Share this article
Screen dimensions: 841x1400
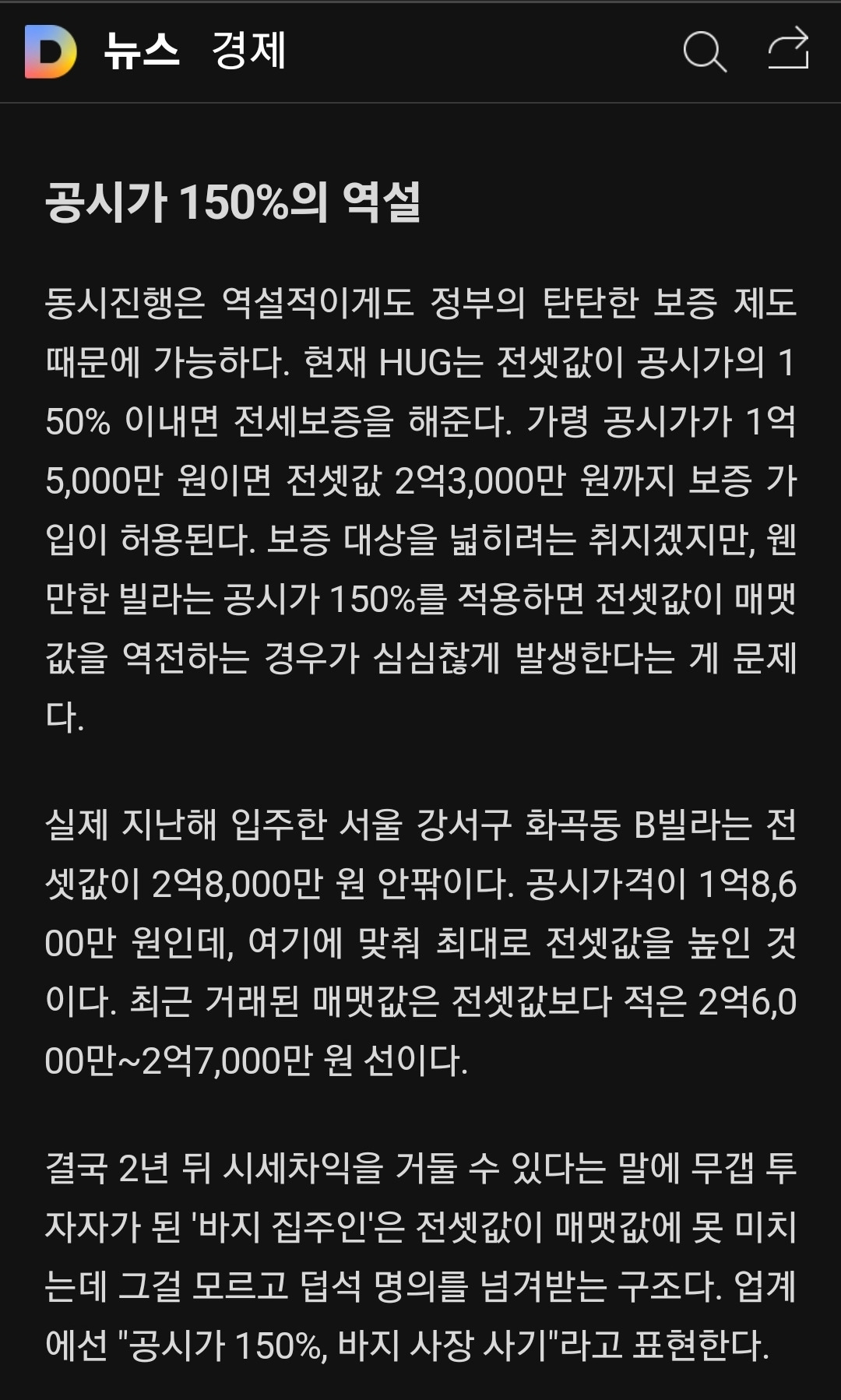(788, 49)
